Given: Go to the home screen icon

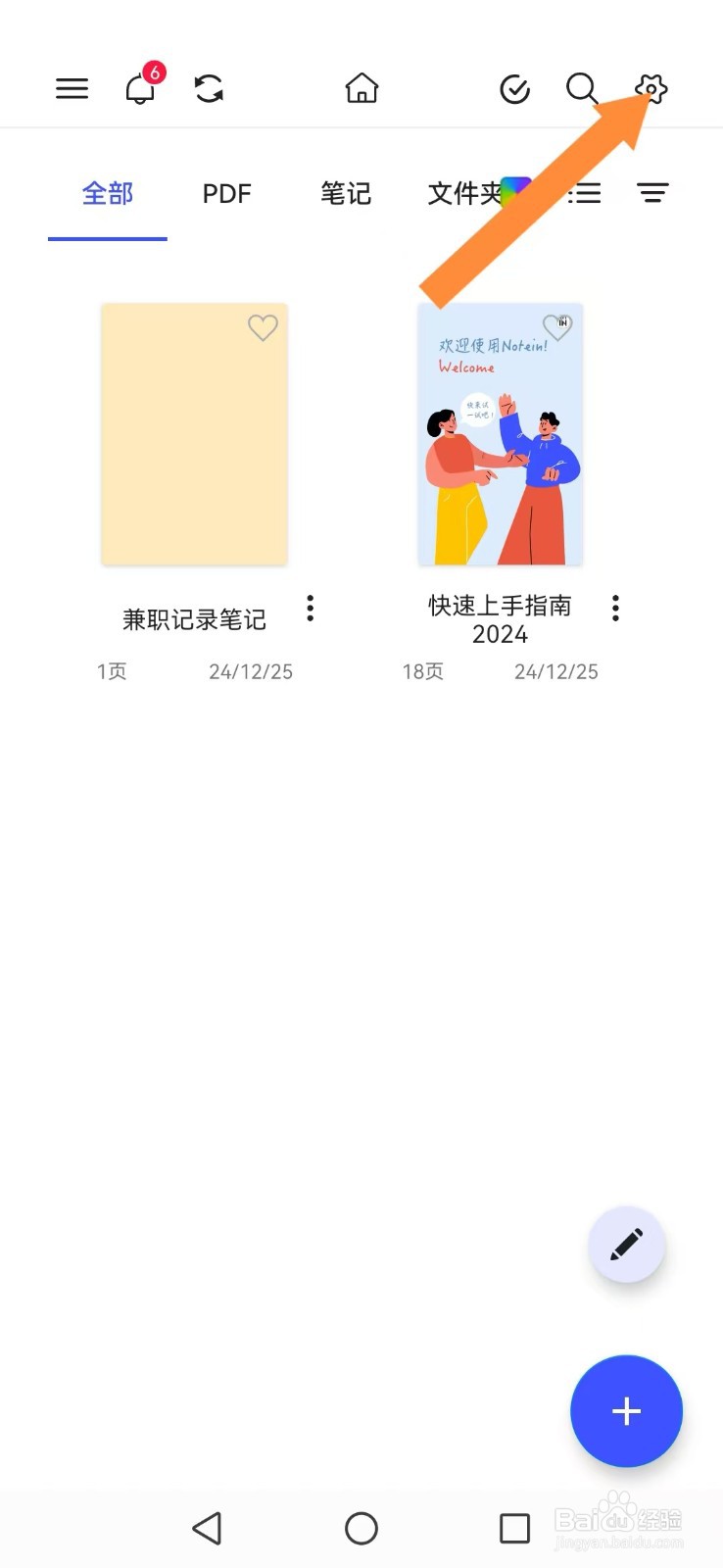Looking at the screenshot, I should click(361, 88).
